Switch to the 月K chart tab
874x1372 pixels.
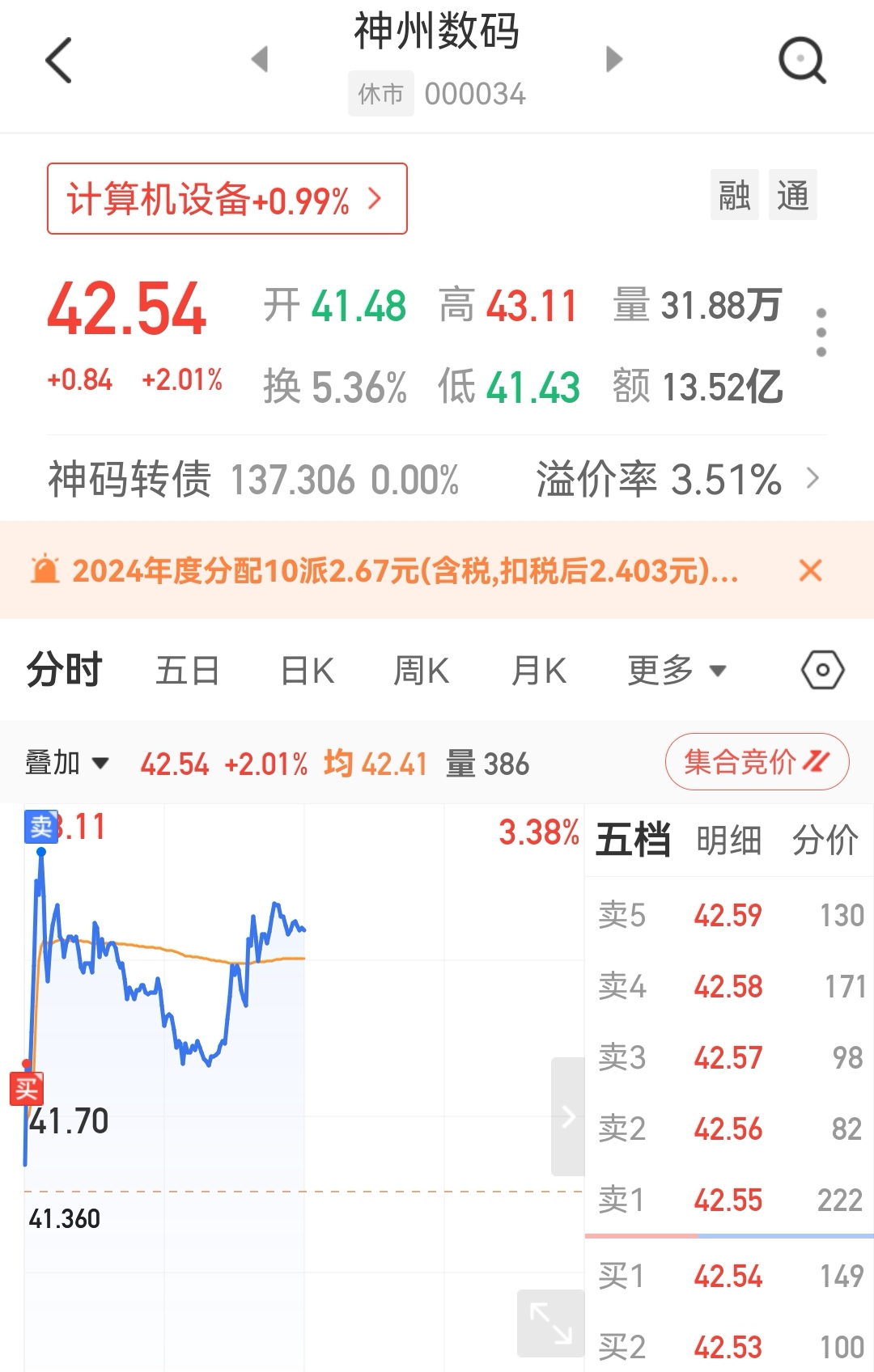click(538, 671)
